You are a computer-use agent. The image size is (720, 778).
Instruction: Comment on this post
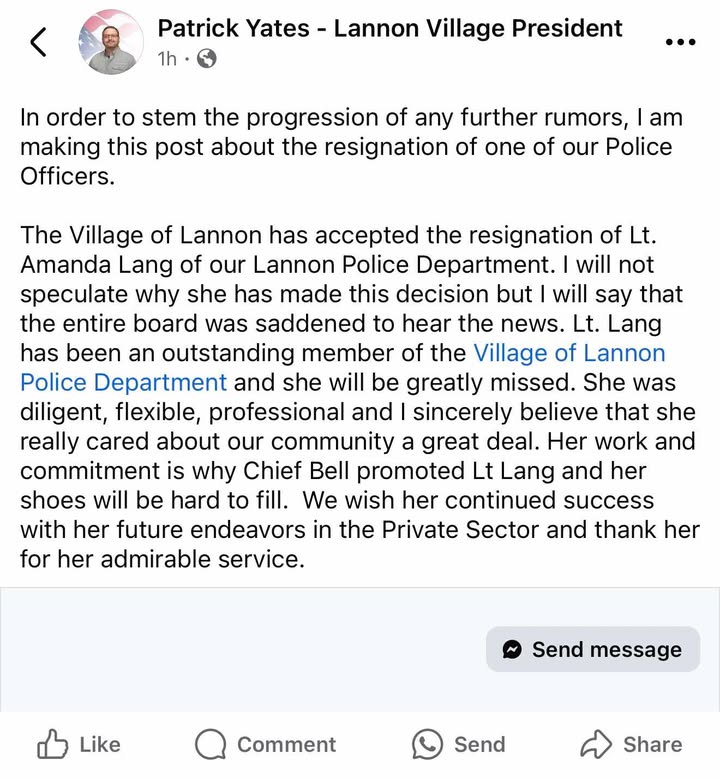pyautogui.click(x=265, y=744)
